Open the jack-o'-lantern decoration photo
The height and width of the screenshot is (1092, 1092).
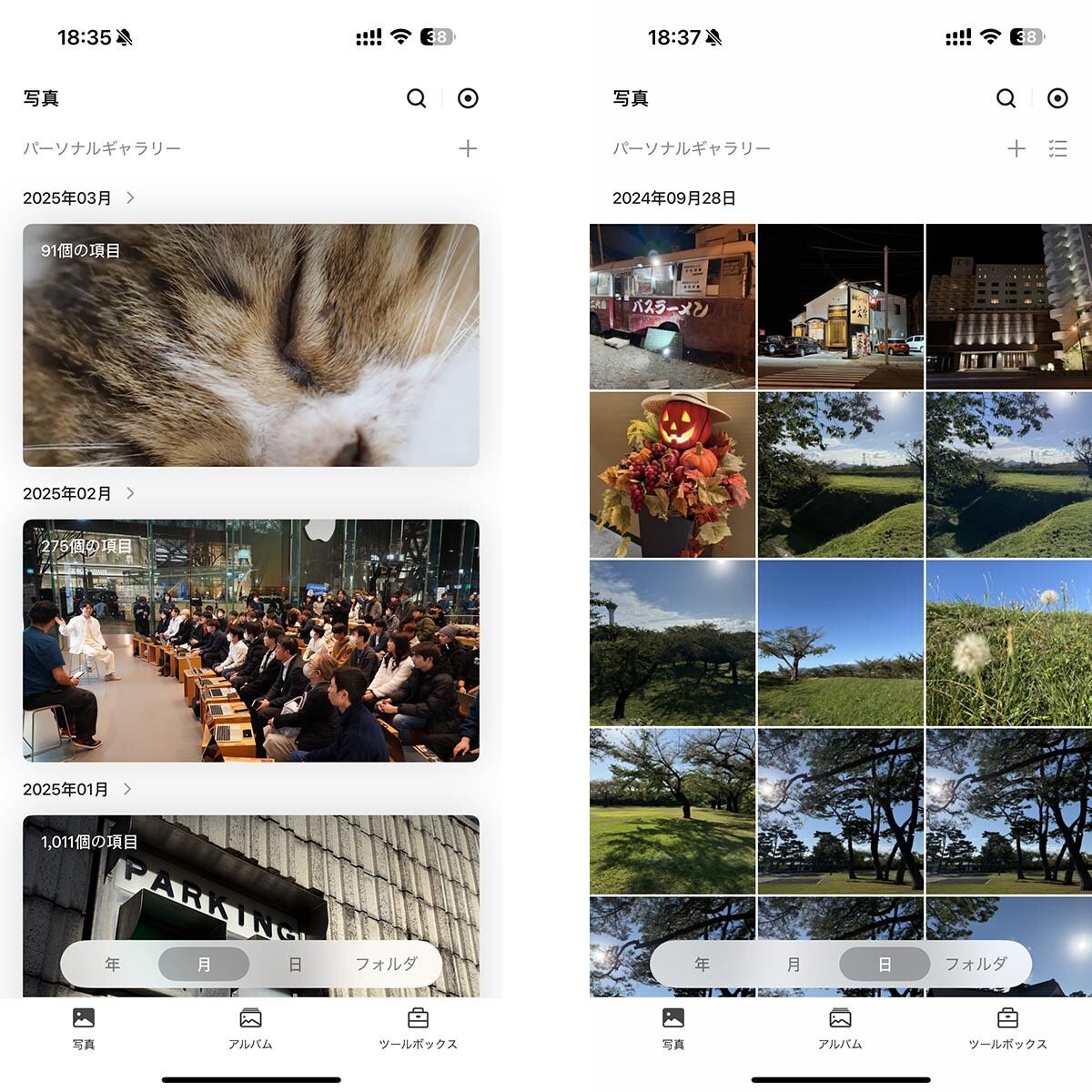(672, 474)
